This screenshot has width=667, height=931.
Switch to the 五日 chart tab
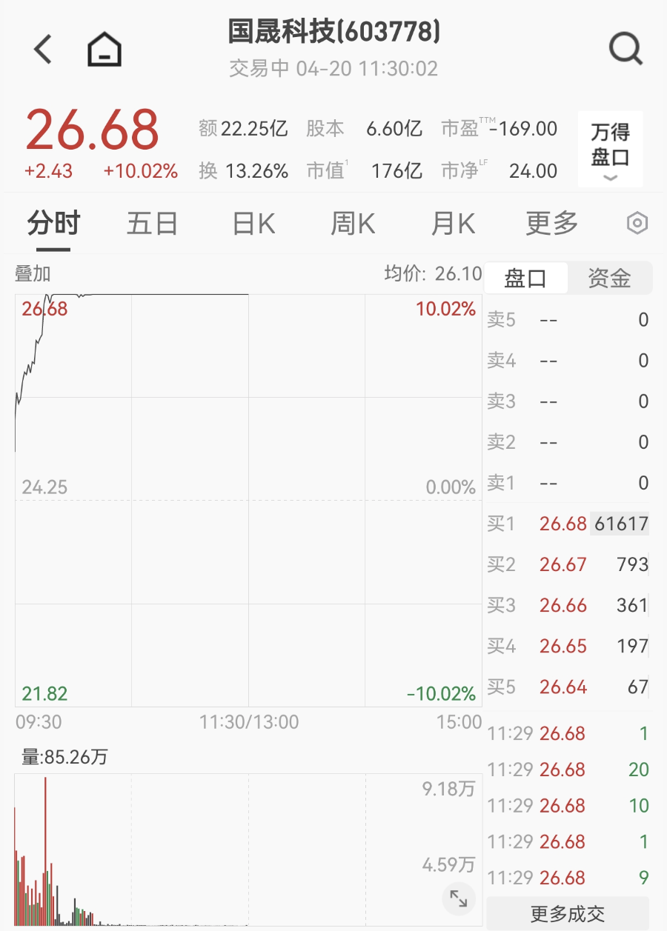click(152, 223)
